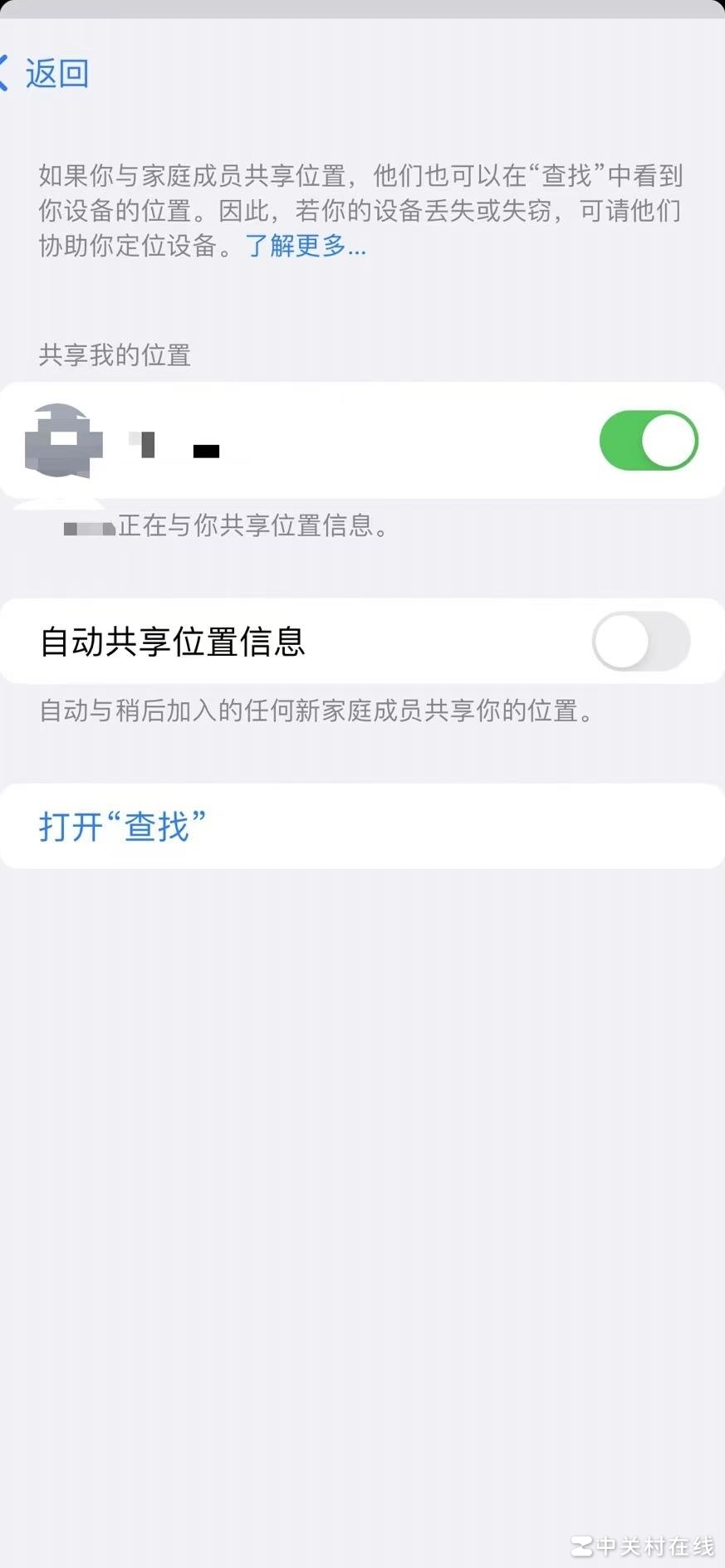The image size is (725, 1568).
Task: Turn off location sharing for the family member
Action: coord(649,440)
